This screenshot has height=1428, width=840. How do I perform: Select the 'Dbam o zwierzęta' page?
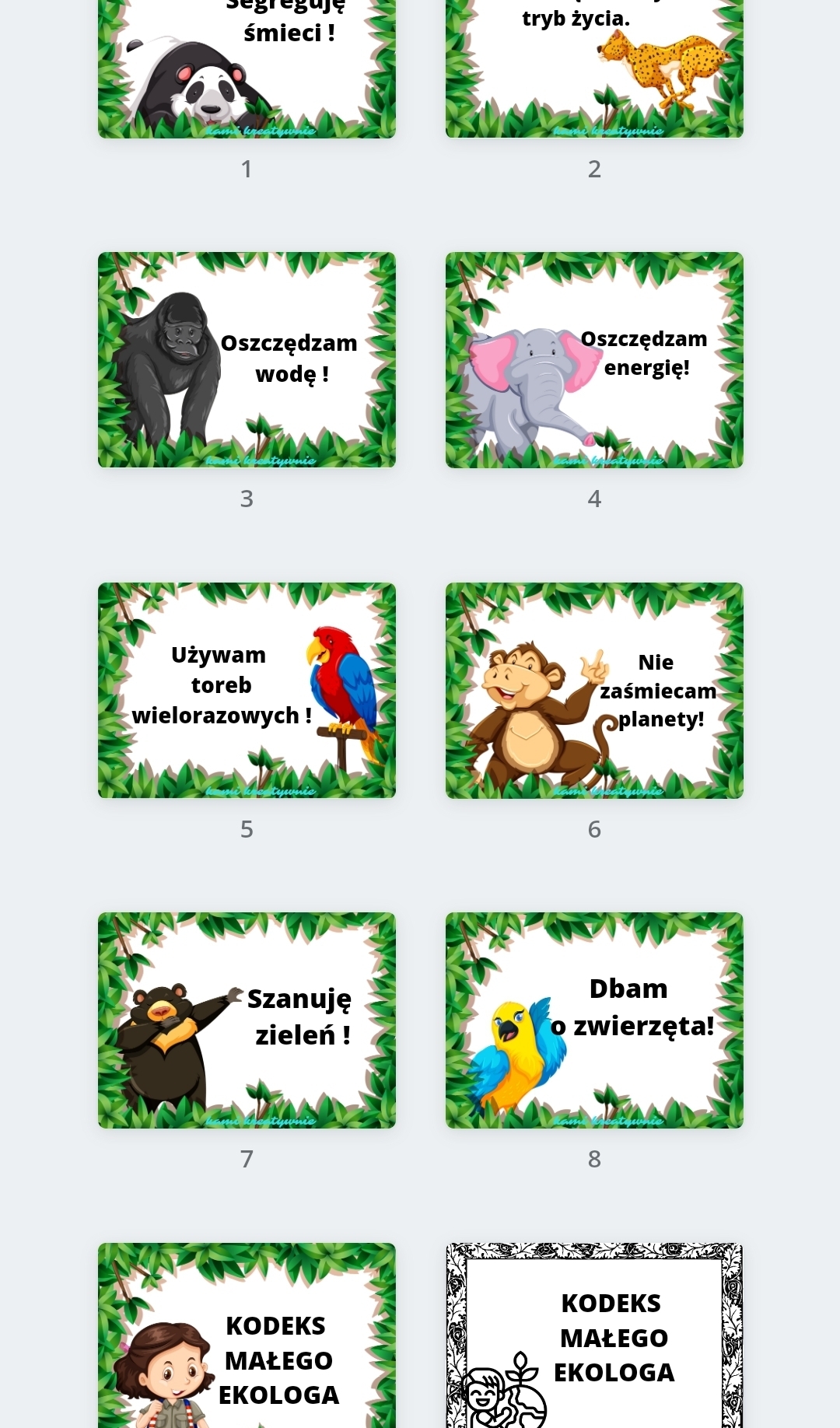[x=594, y=1020]
